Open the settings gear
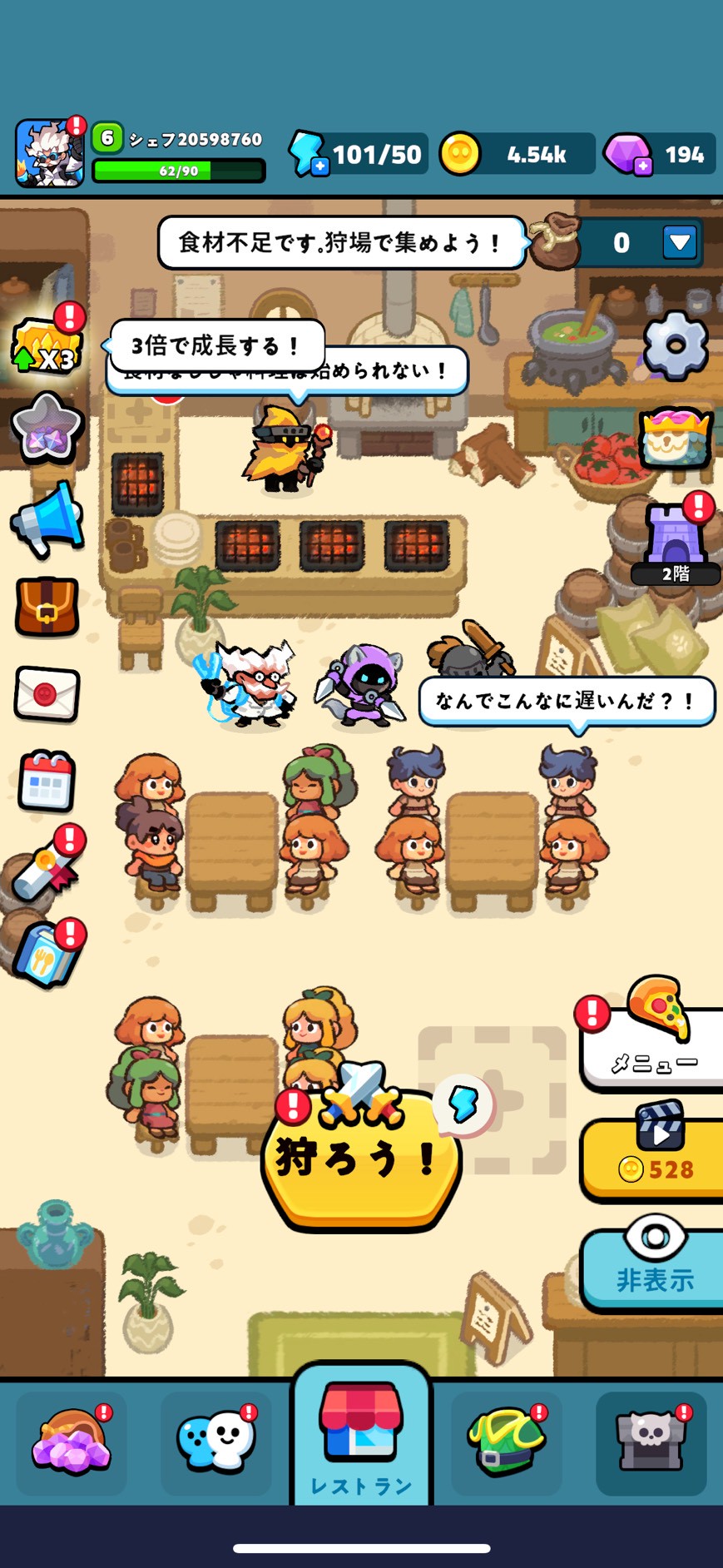The width and height of the screenshot is (723, 1568). point(675,345)
